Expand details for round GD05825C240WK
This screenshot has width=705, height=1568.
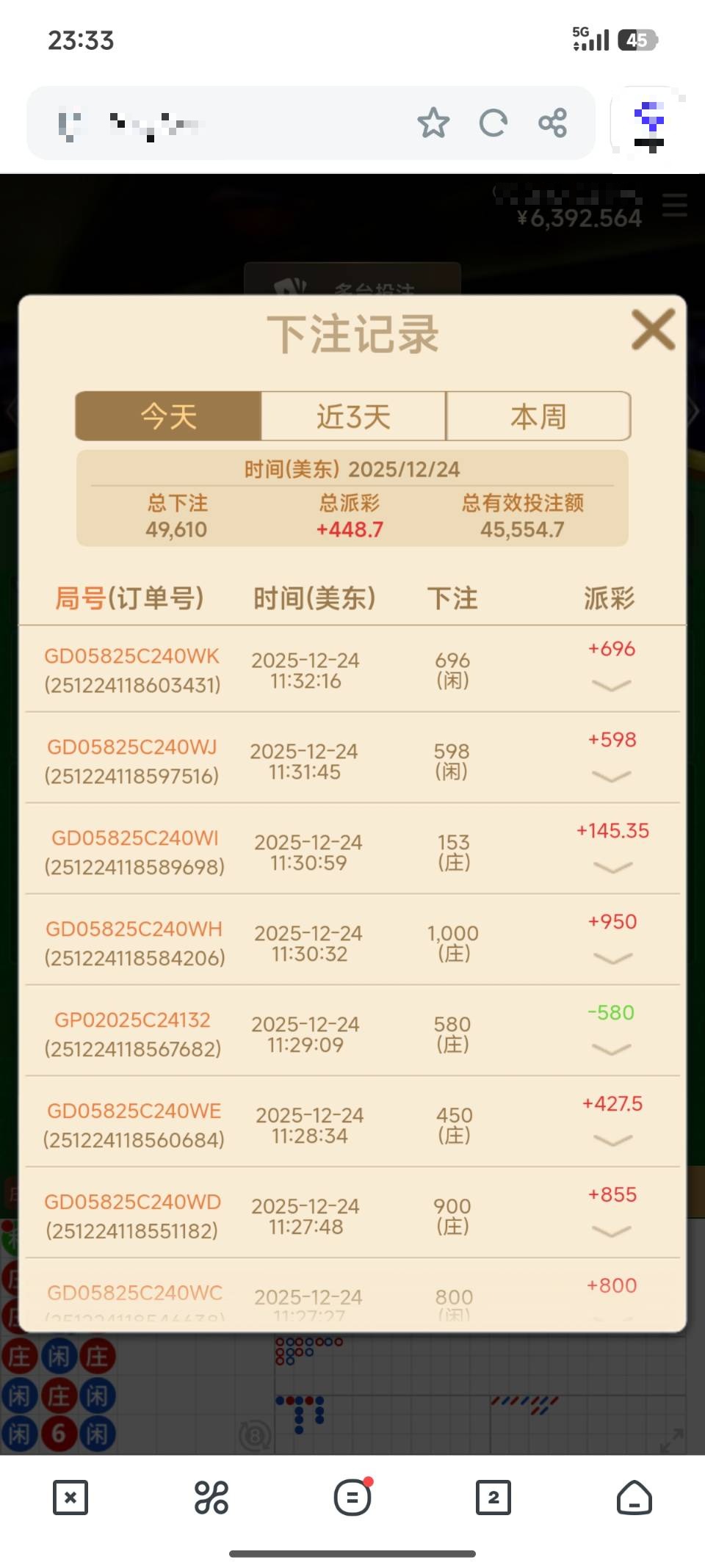click(611, 685)
